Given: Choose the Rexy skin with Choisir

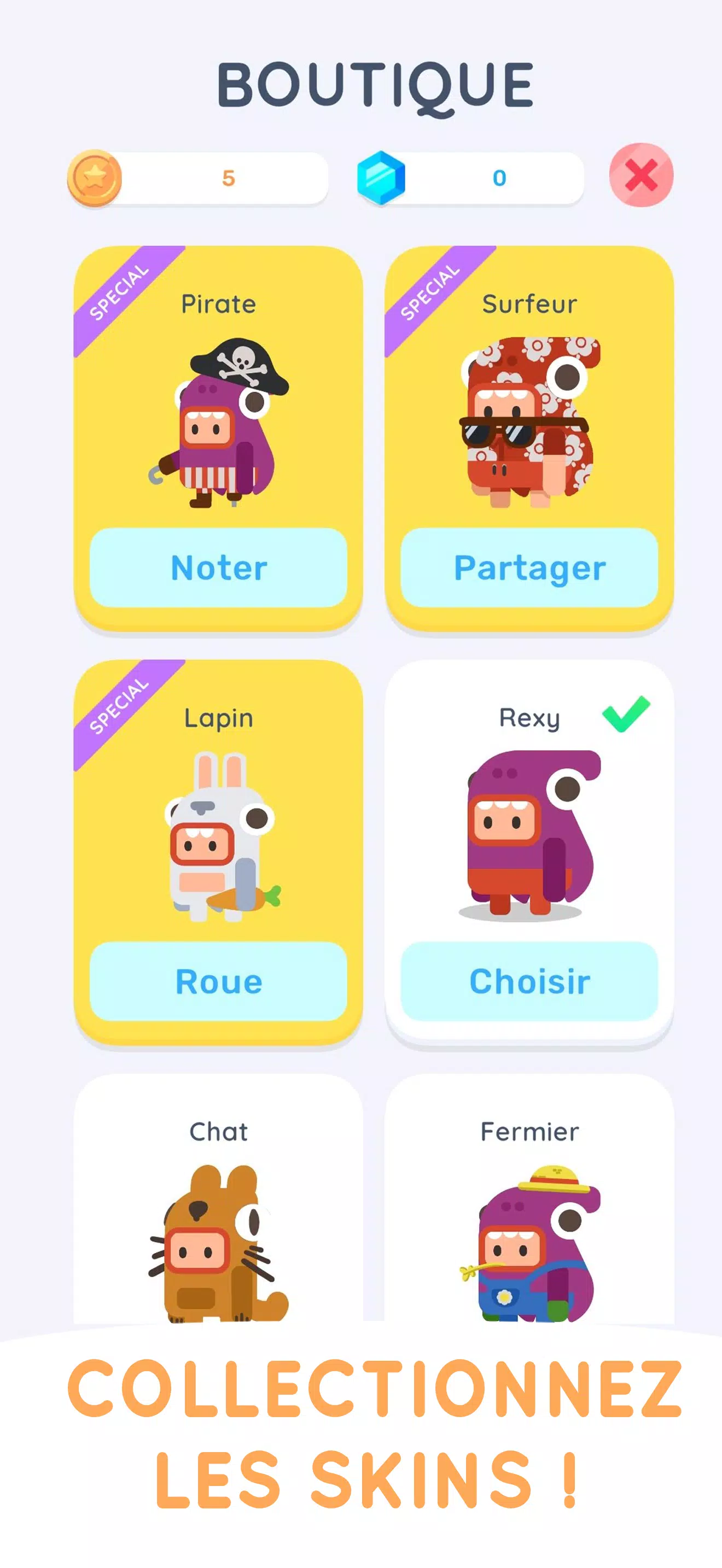Looking at the screenshot, I should pyautogui.click(x=529, y=981).
